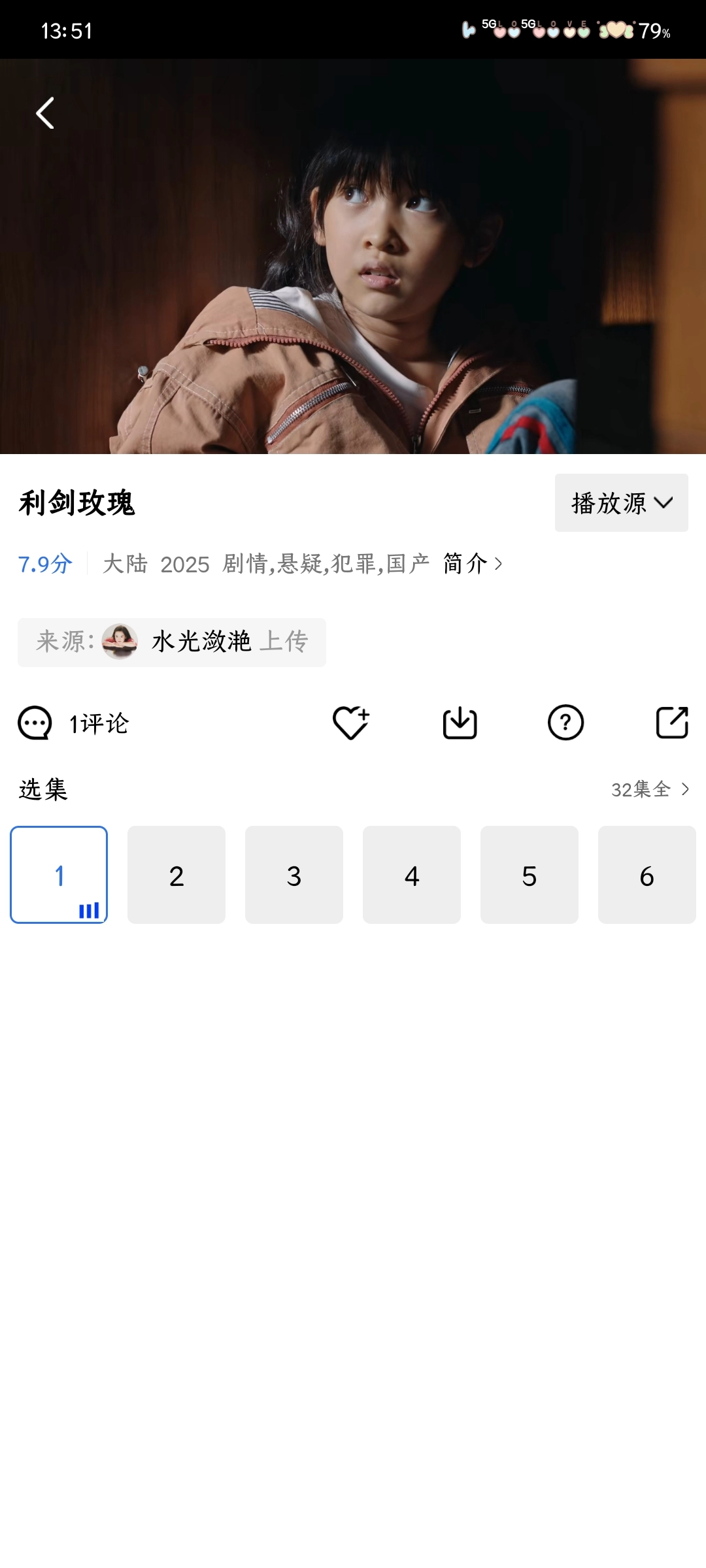706x1568 pixels.
Task: View uploader 水光潋滟's profile
Action: (x=201, y=642)
